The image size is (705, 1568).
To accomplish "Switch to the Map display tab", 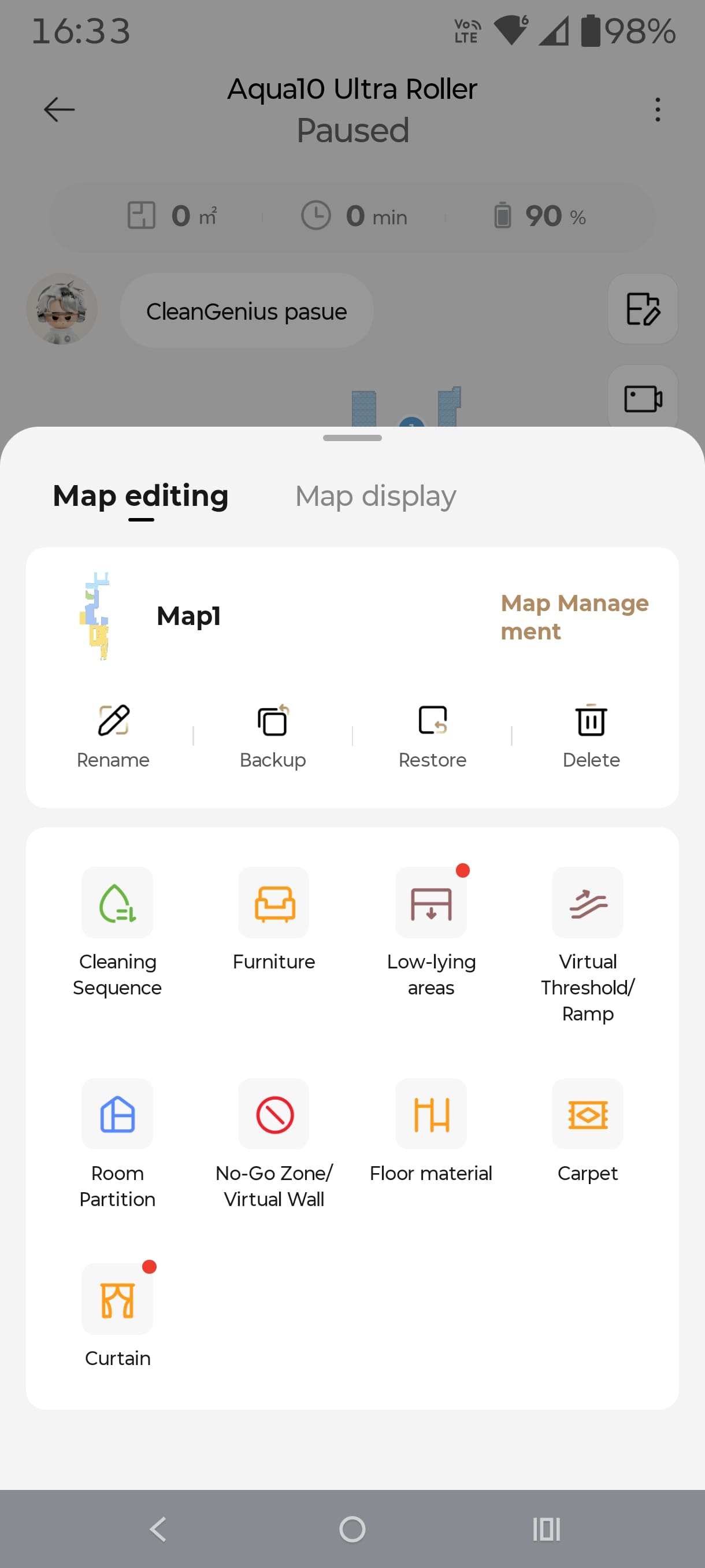I will pos(375,496).
